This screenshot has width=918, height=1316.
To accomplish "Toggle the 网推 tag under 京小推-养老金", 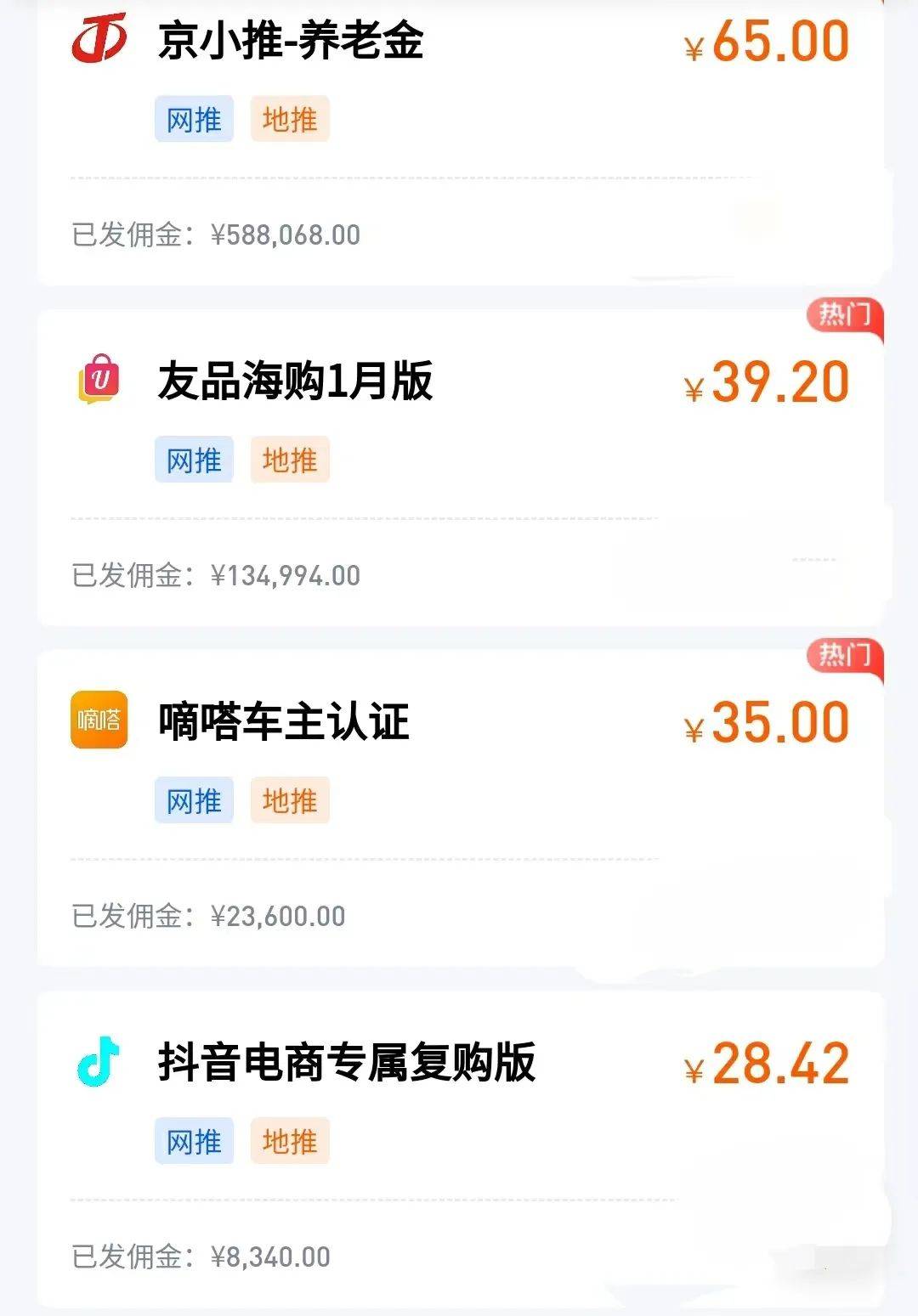I will [195, 120].
